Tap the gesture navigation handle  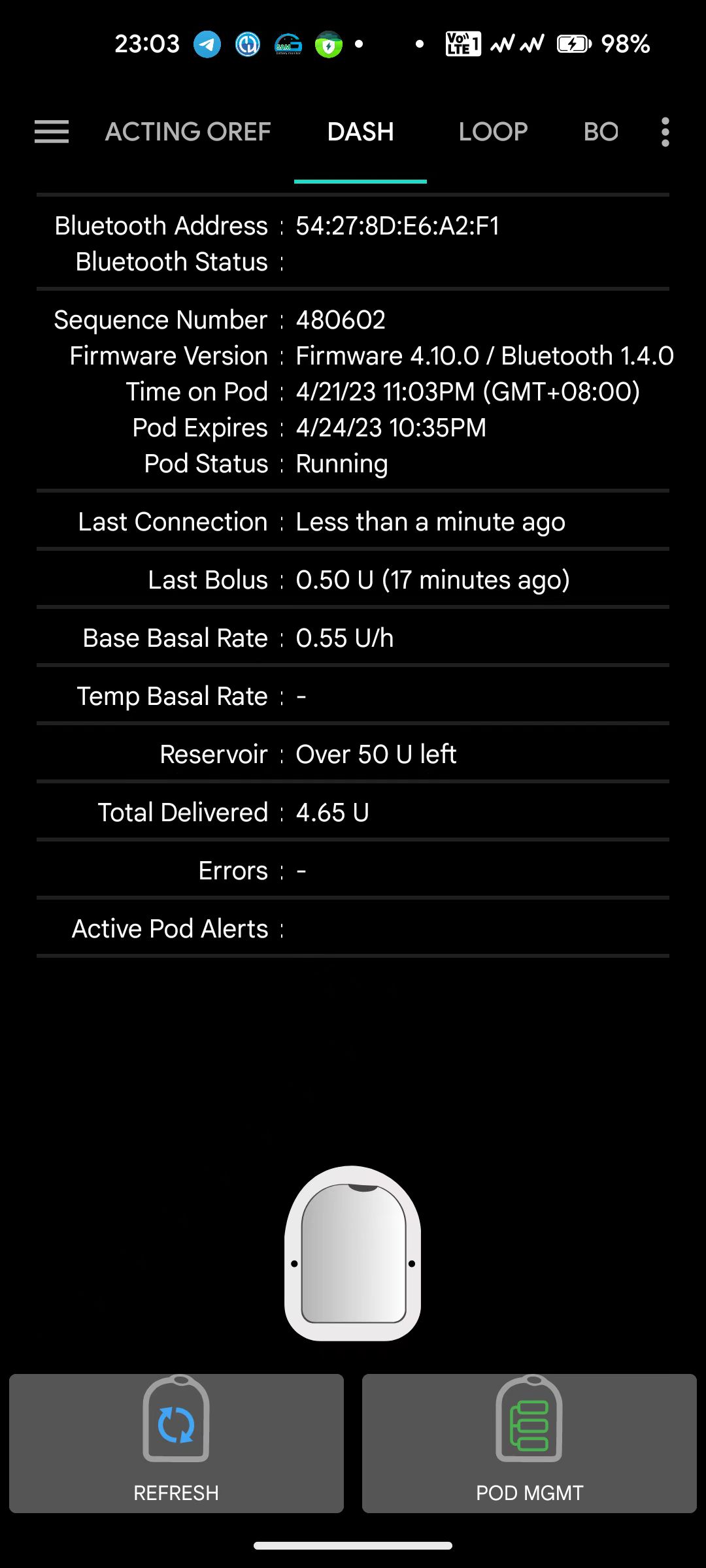coord(353,1545)
